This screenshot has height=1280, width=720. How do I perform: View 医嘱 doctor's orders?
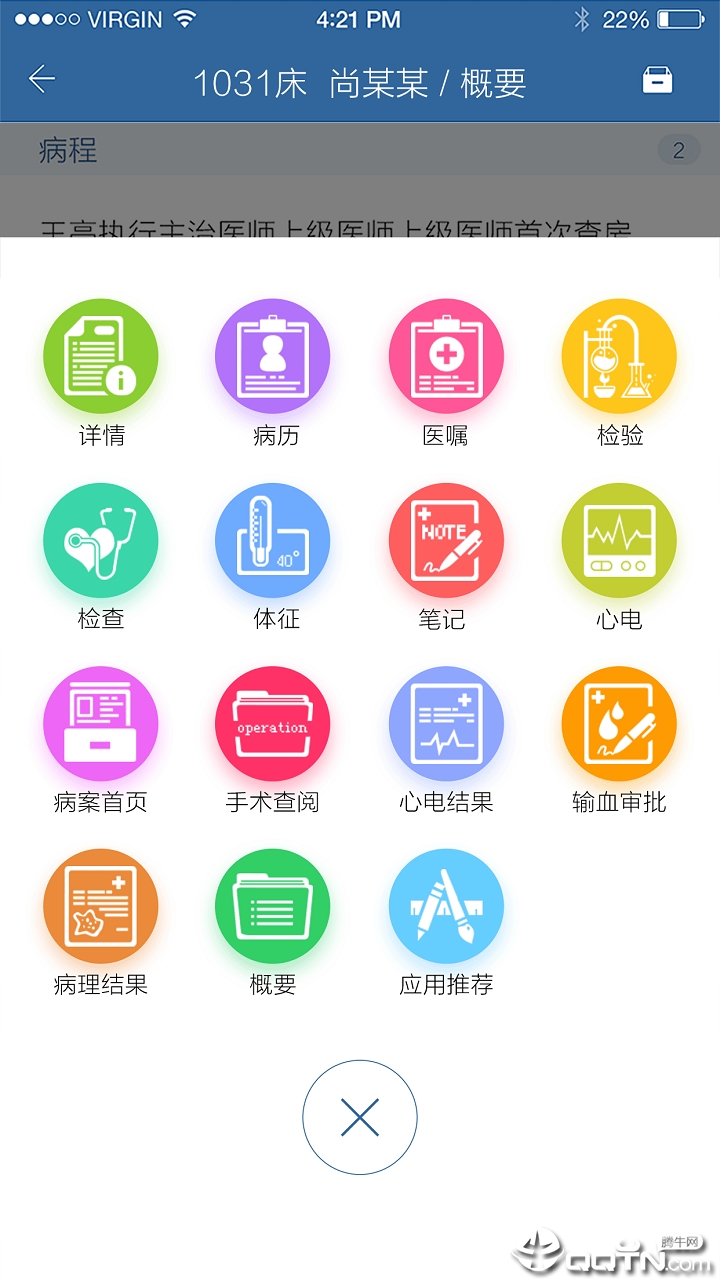coord(446,357)
